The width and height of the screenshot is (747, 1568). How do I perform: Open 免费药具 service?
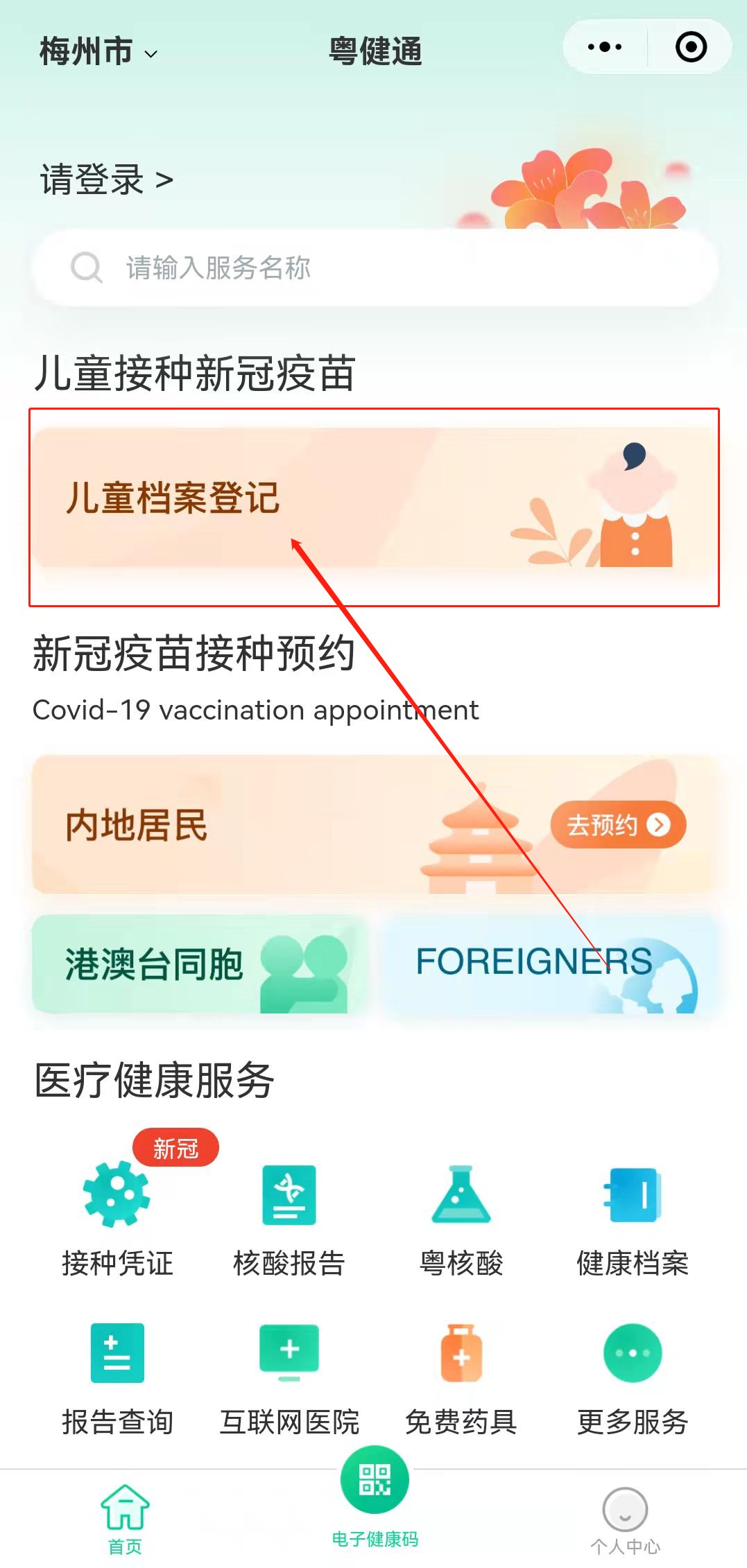coord(461,1377)
